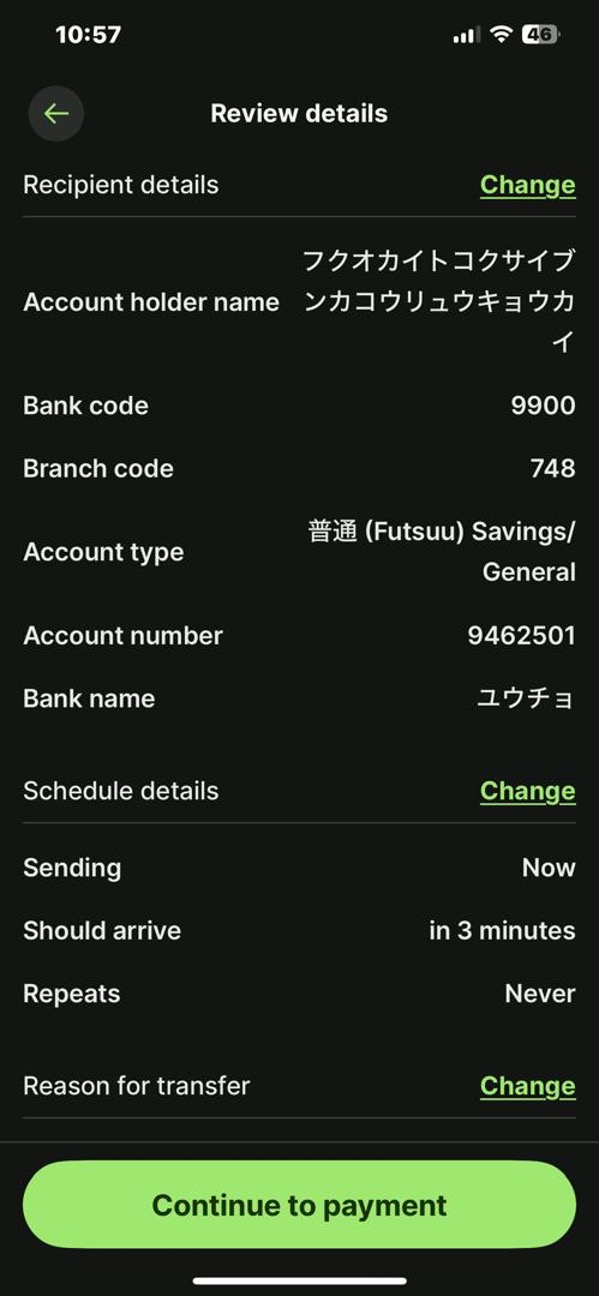Viewport: 600px width, 1296px height.
Task: Change the recipient details
Action: coord(527,185)
